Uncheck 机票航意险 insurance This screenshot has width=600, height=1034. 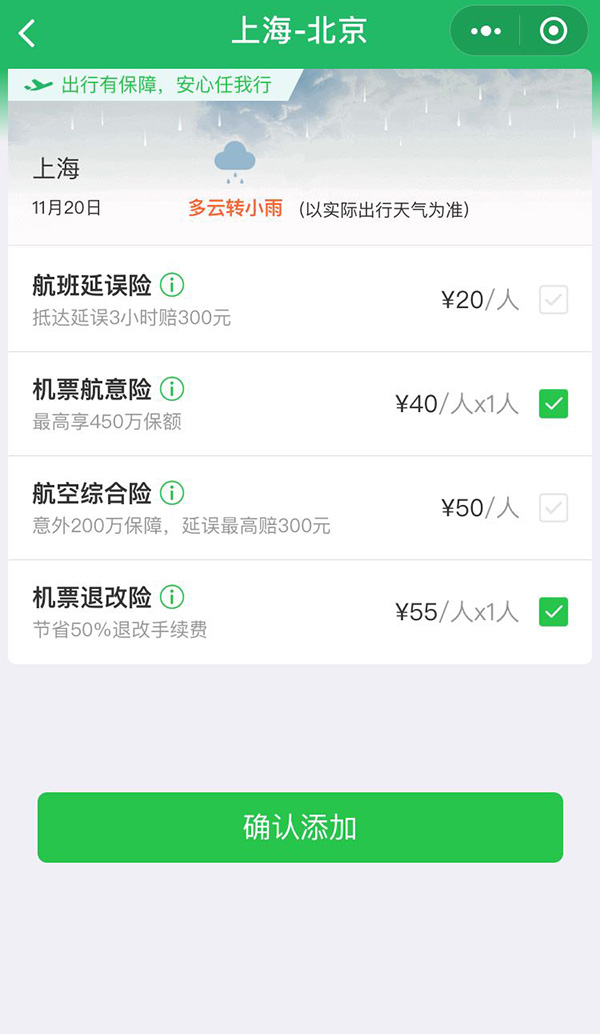pos(553,404)
